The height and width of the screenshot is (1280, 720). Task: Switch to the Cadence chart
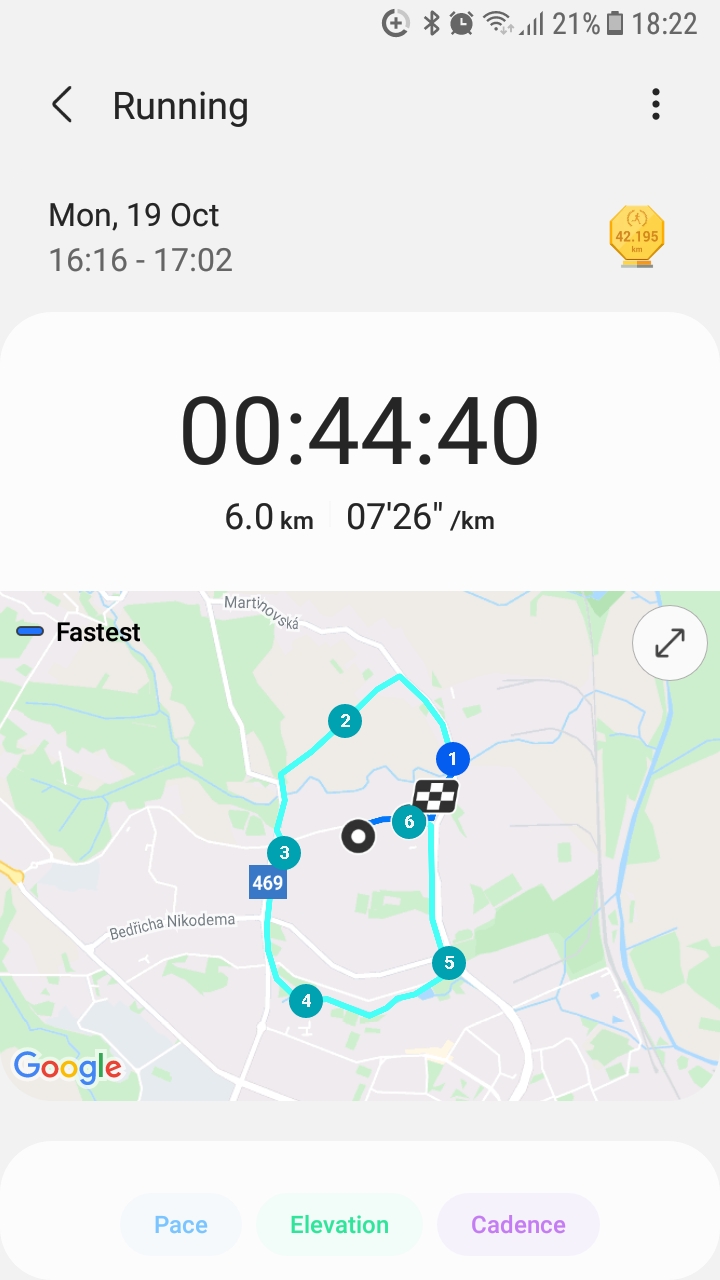(x=518, y=1225)
